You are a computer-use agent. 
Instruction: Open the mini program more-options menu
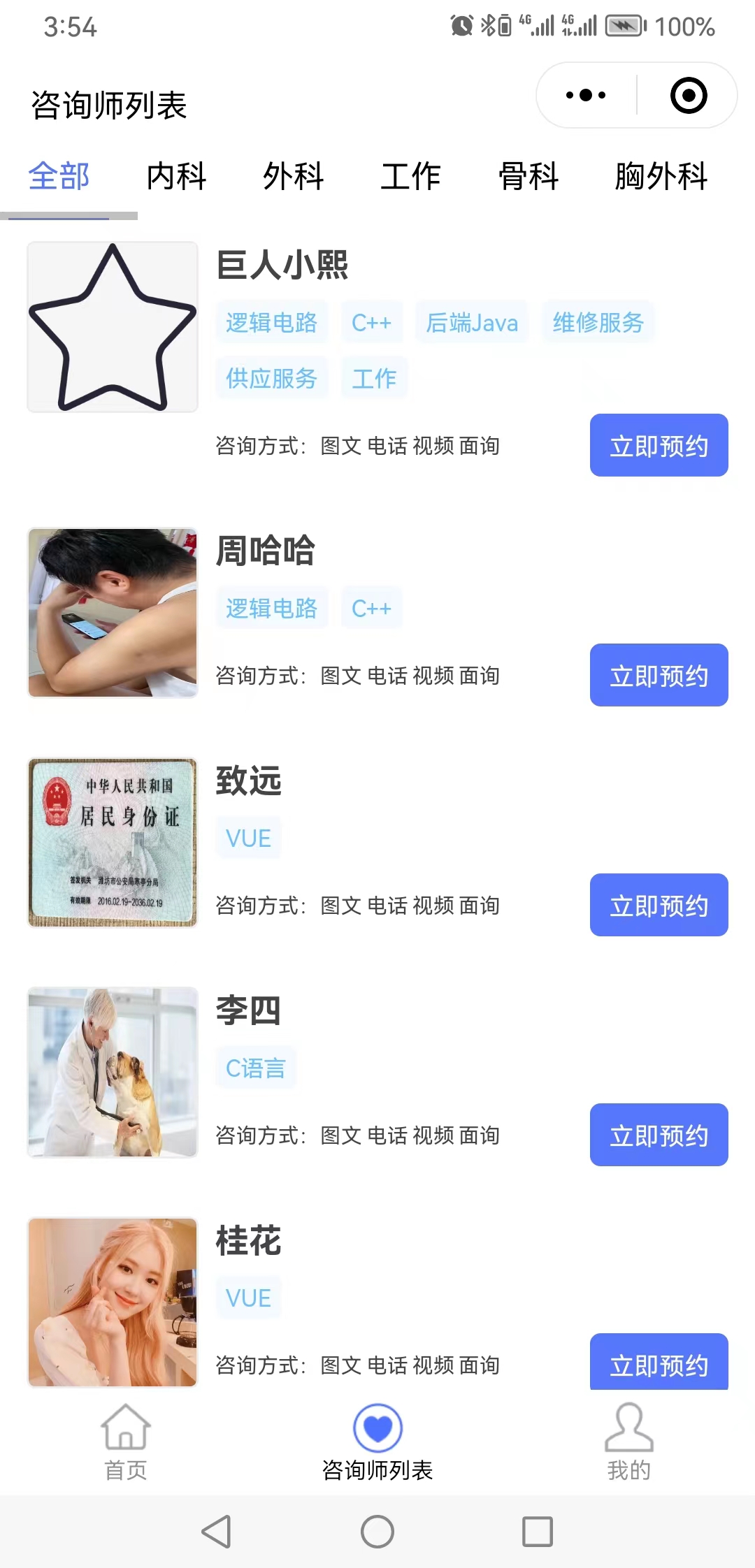[x=586, y=95]
